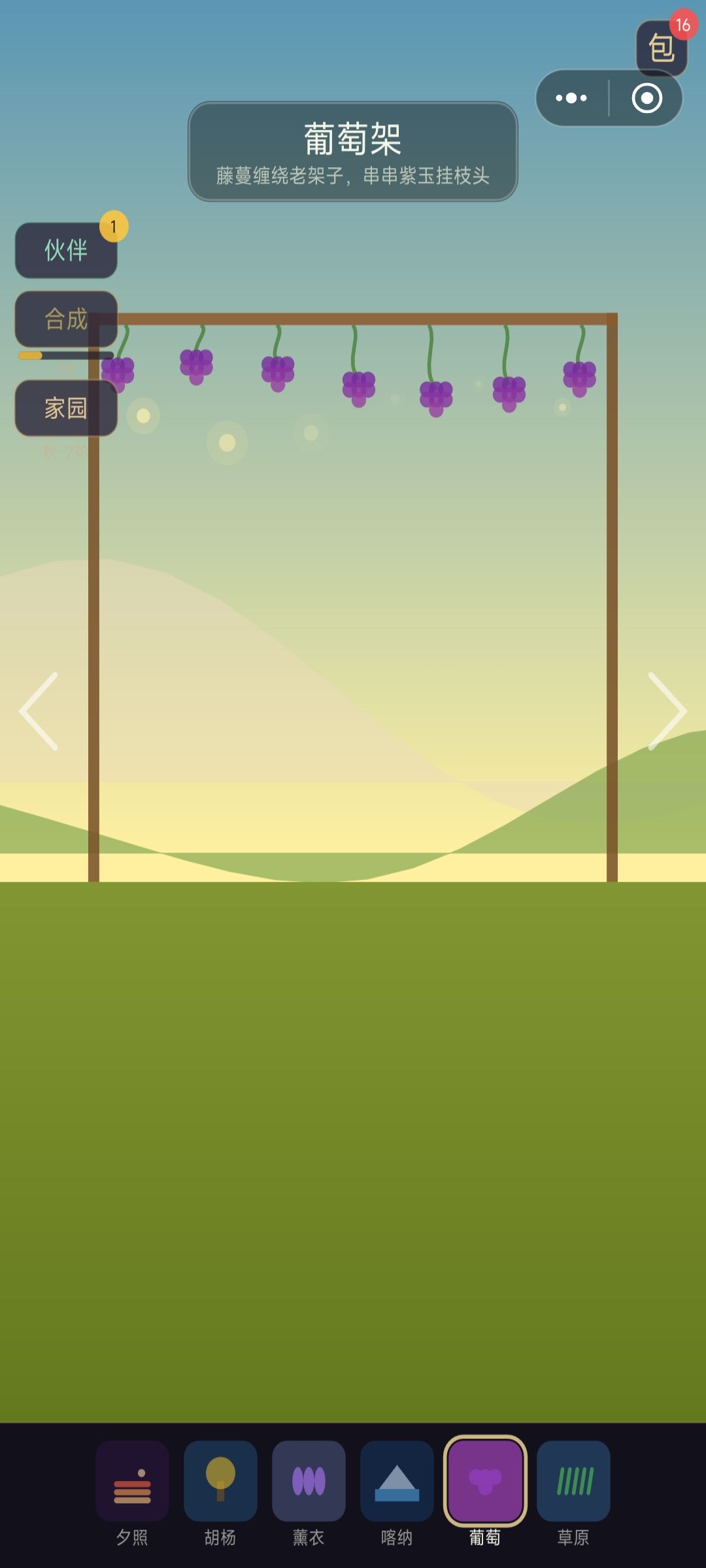706x1568 pixels.
Task: Open the 合成 synthesis panel
Action: (x=66, y=319)
